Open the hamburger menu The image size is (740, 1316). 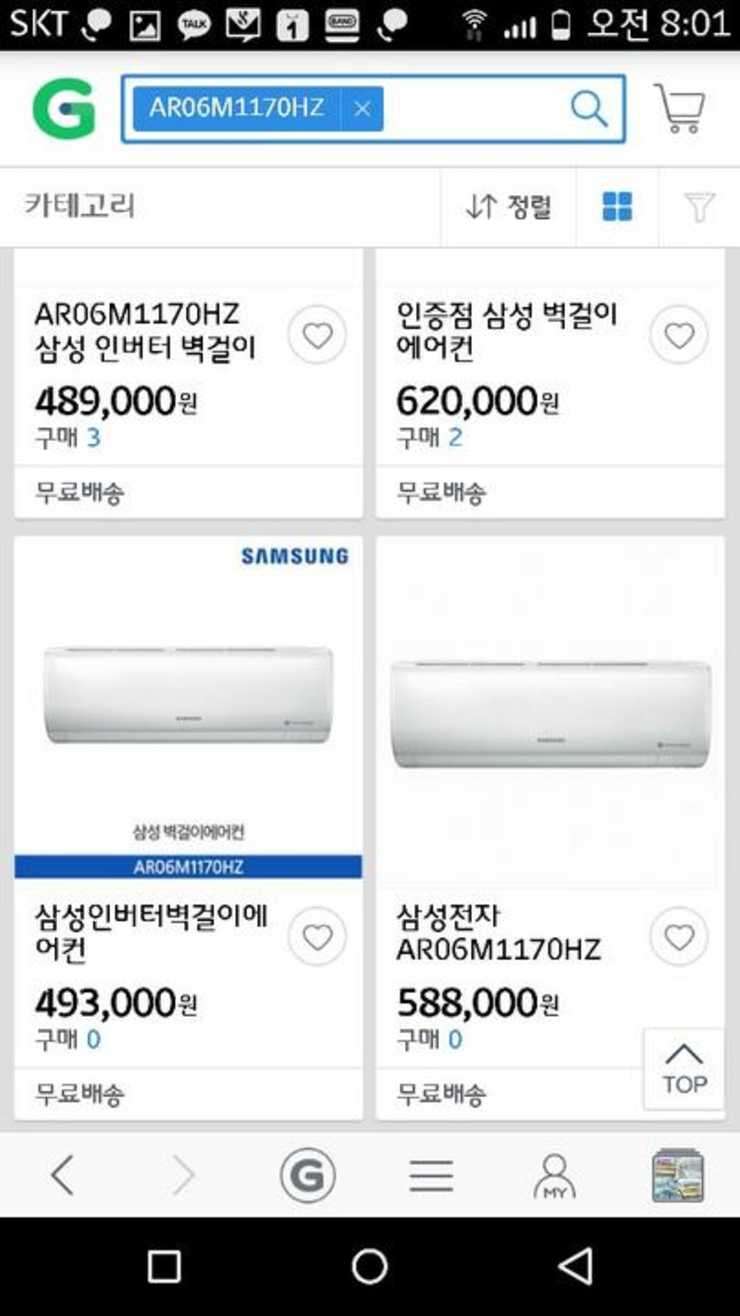[x=431, y=1175]
